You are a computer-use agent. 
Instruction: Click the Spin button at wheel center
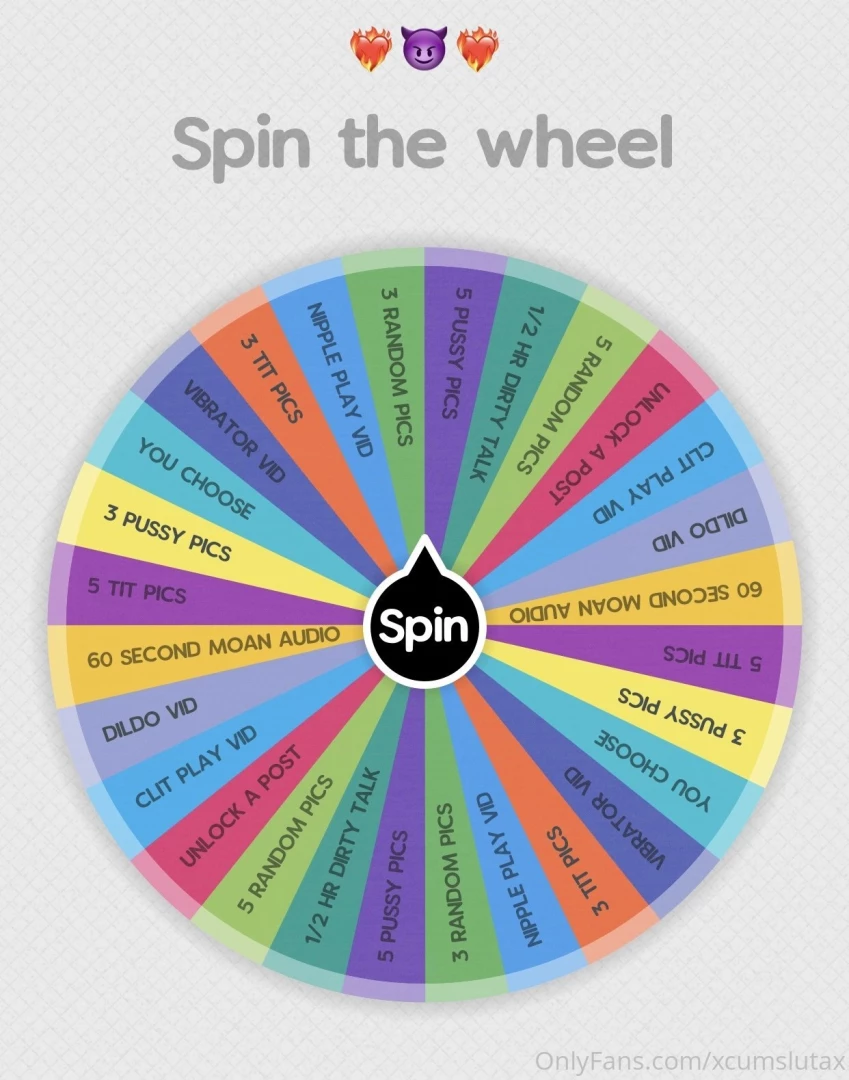point(424,627)
